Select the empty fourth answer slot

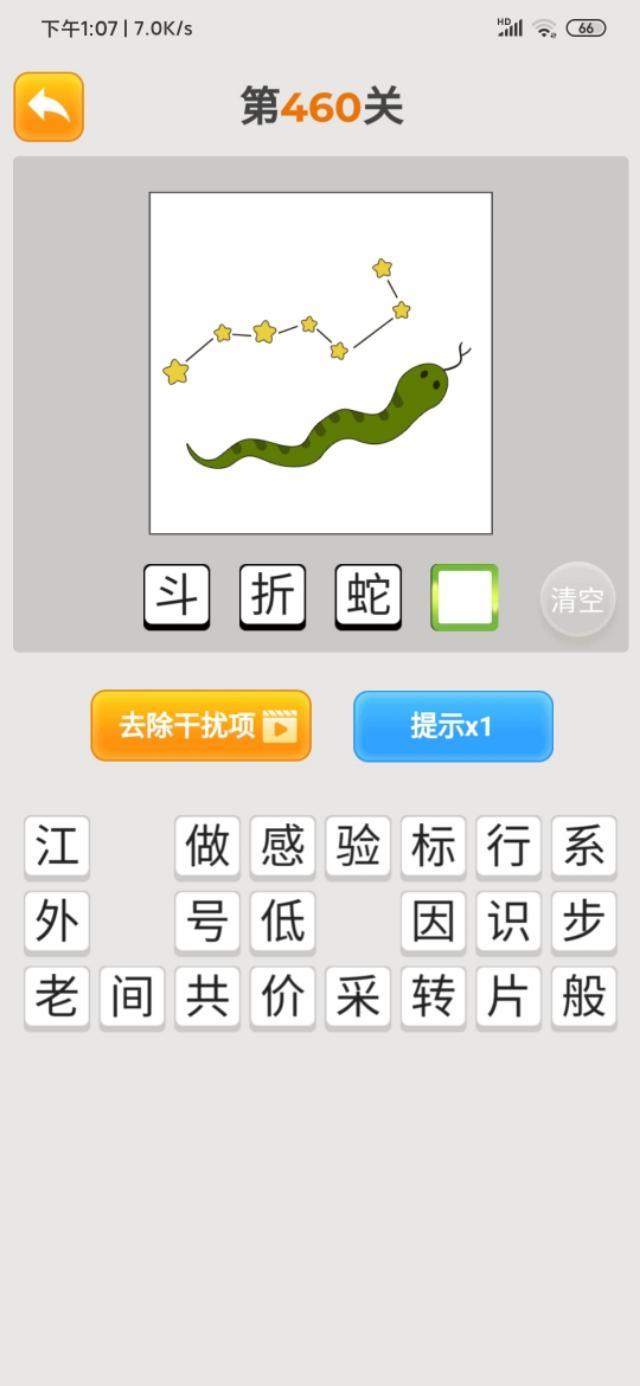(x=464, y=597)
